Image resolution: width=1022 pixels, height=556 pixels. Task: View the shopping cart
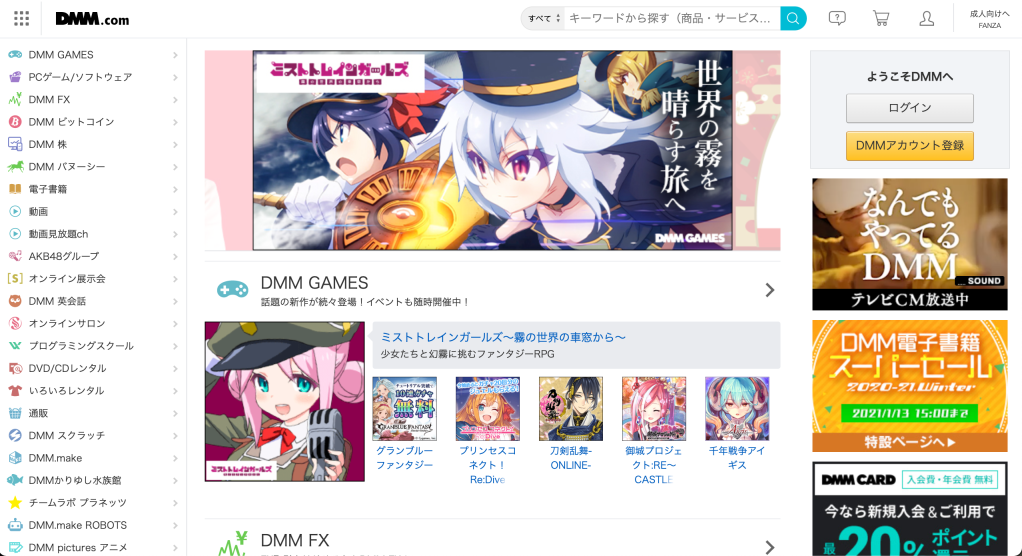(881, 18)
